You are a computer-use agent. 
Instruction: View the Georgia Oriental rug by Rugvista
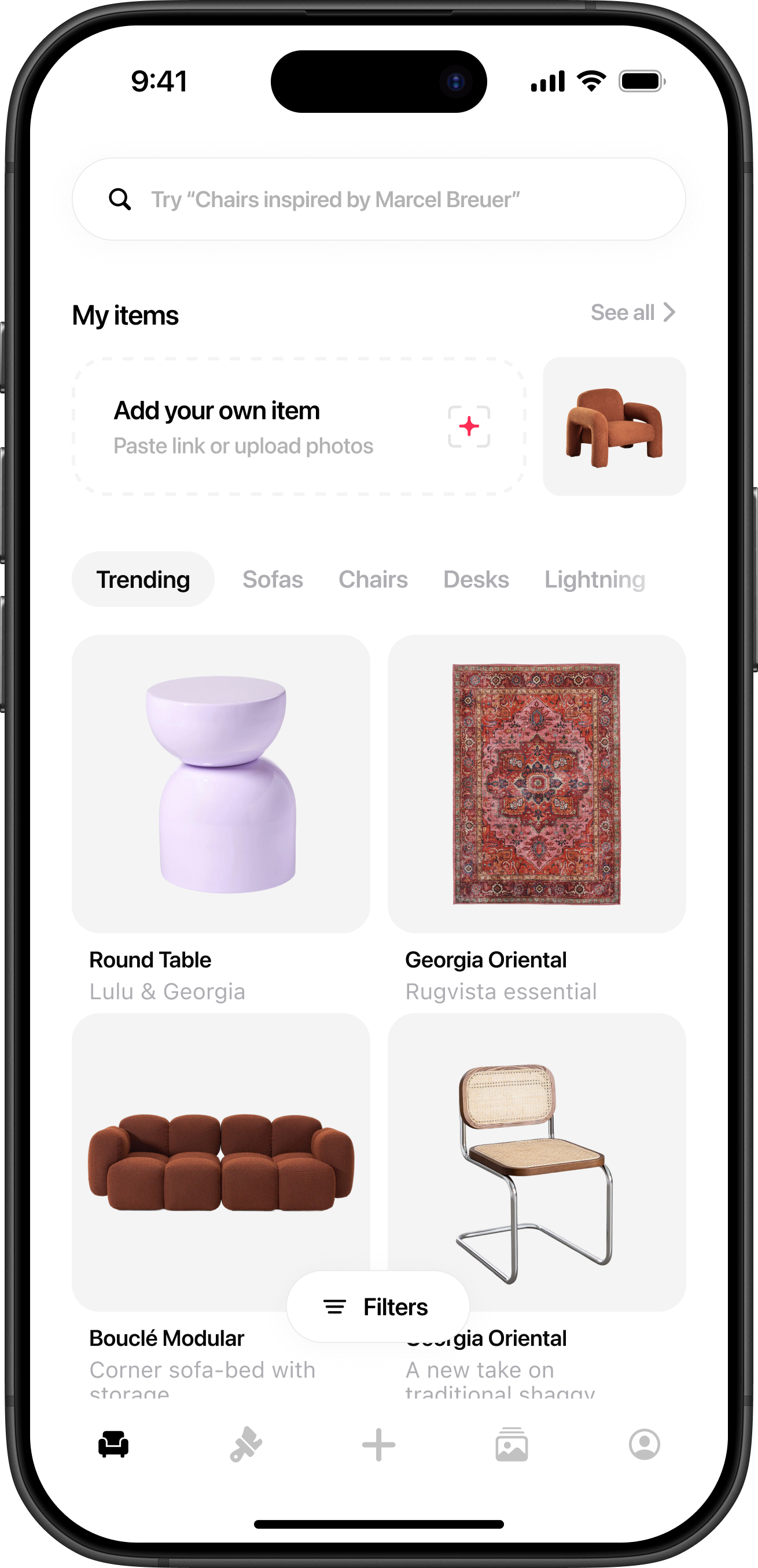(x=536, y=784)
